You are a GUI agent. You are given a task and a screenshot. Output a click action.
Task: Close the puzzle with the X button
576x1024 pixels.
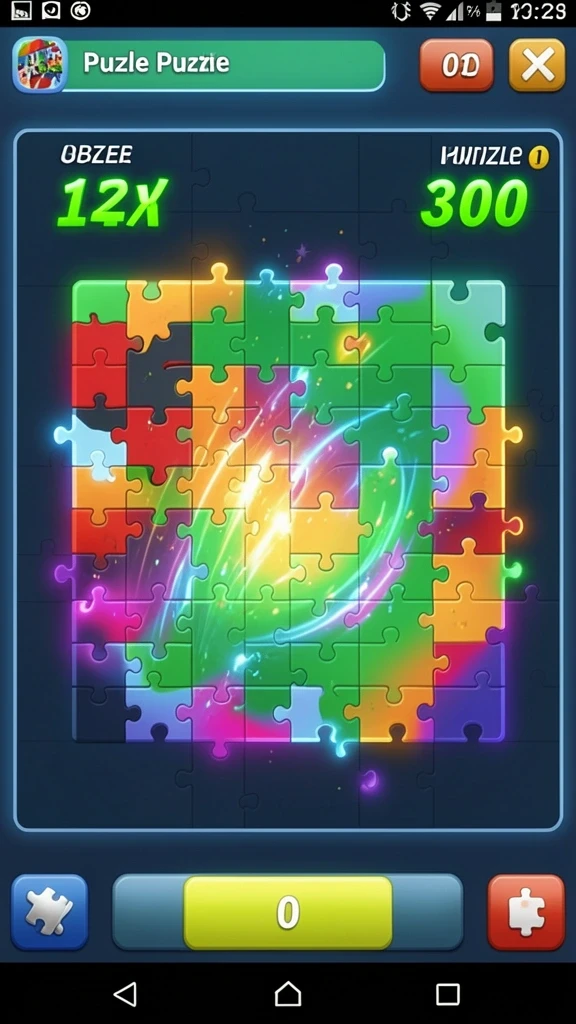(537, 65)
